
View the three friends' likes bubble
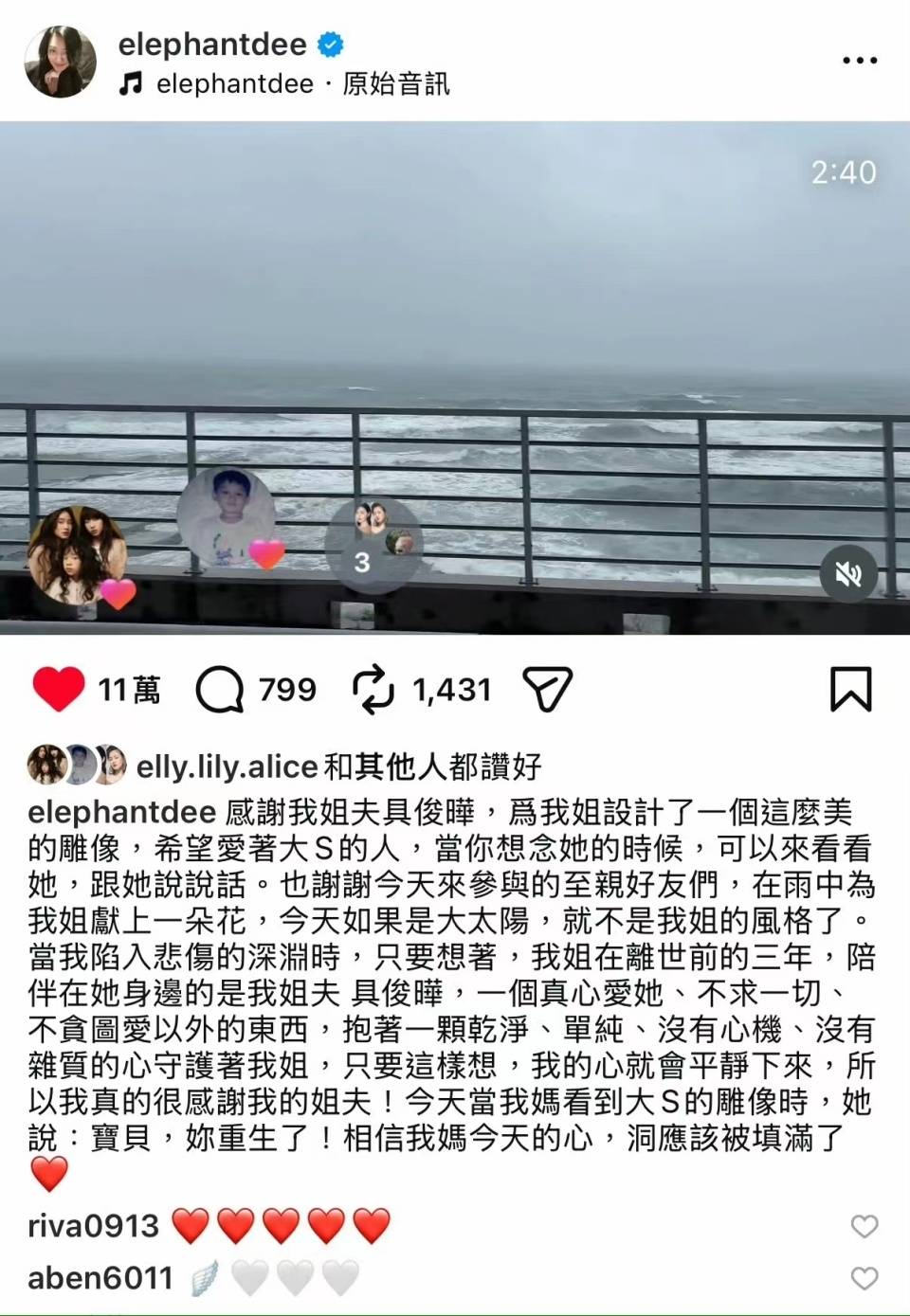coord(373,545)
